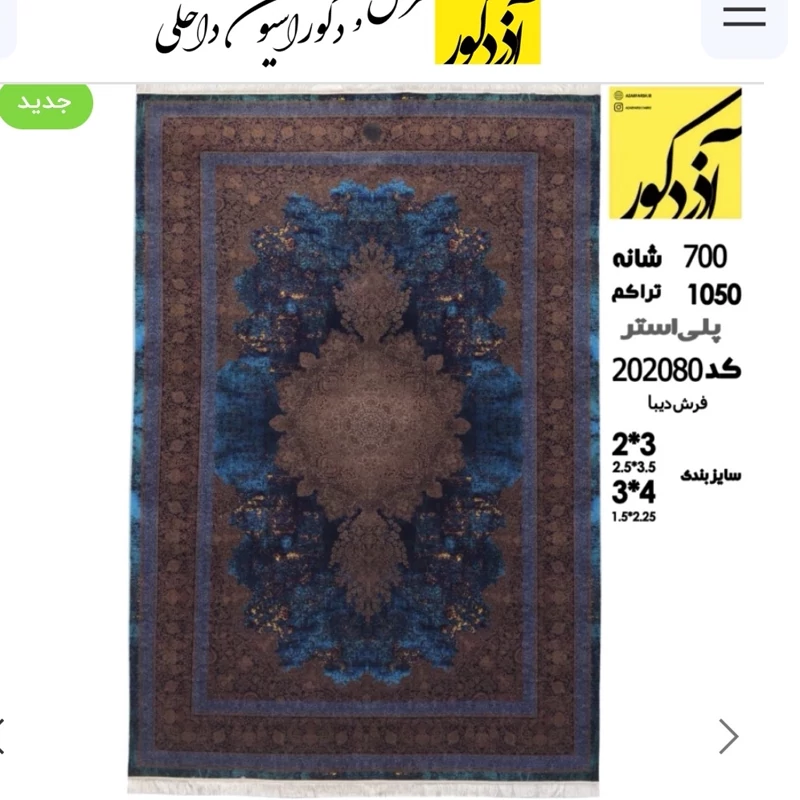Image resolution: width=800 pixels, height=800 pixels.
Task: Show the next product image
Action: (x=729, y=736)
